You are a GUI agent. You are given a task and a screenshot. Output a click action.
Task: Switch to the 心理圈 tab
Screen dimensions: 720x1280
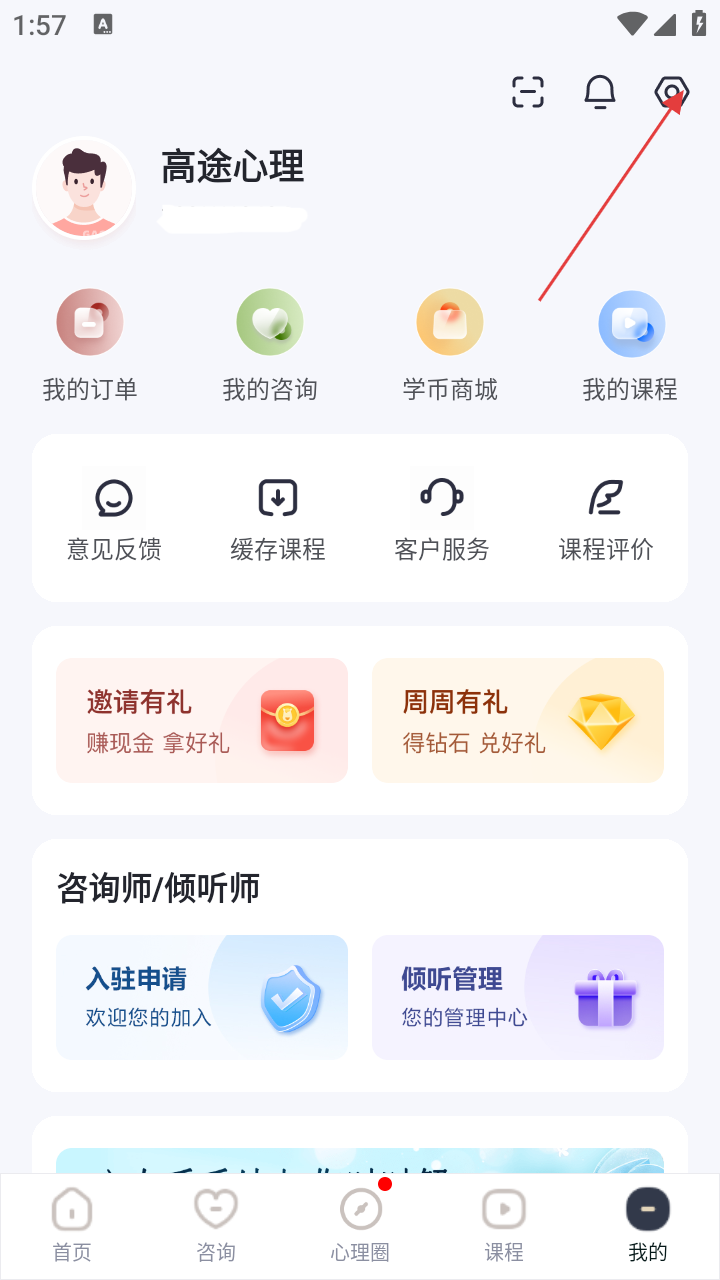tap(360, 1224)
